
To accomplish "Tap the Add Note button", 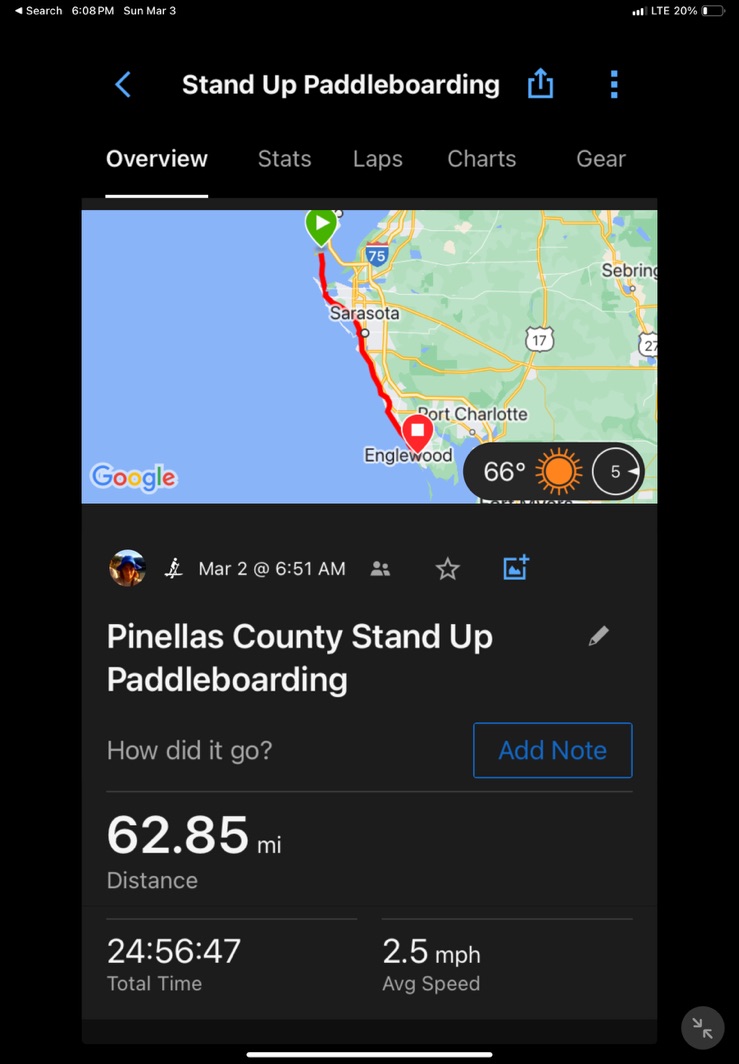I will point(552,750).
